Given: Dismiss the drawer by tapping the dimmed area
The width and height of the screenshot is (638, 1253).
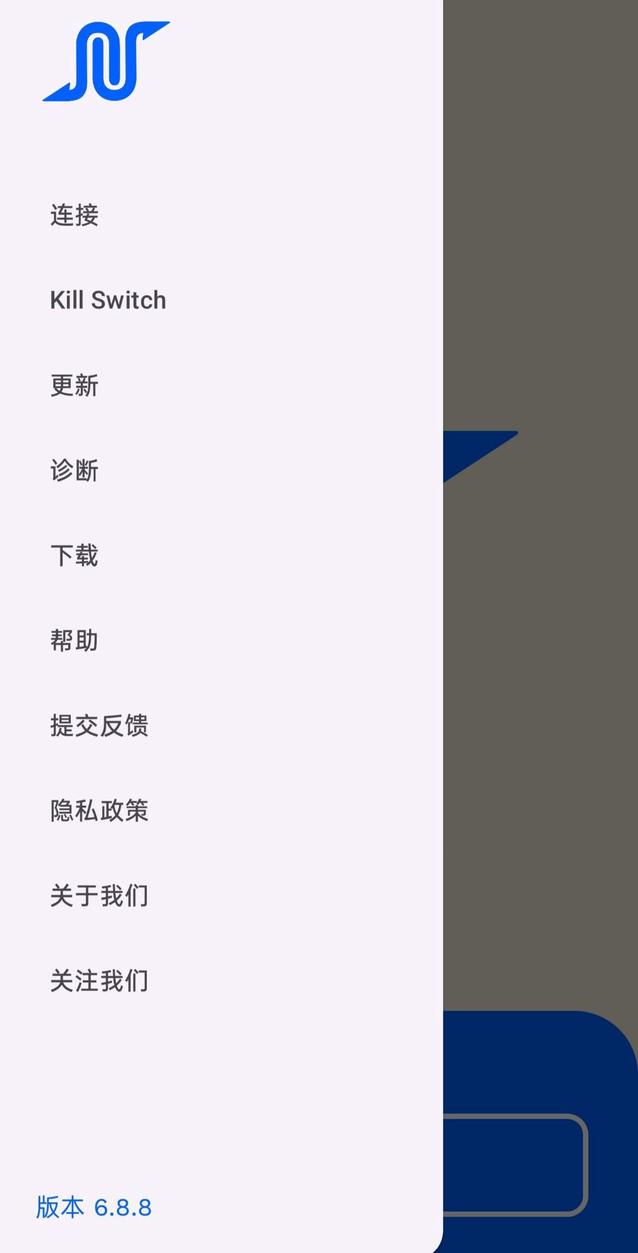Looking at the screenshot, I should [x=540, y=250].
